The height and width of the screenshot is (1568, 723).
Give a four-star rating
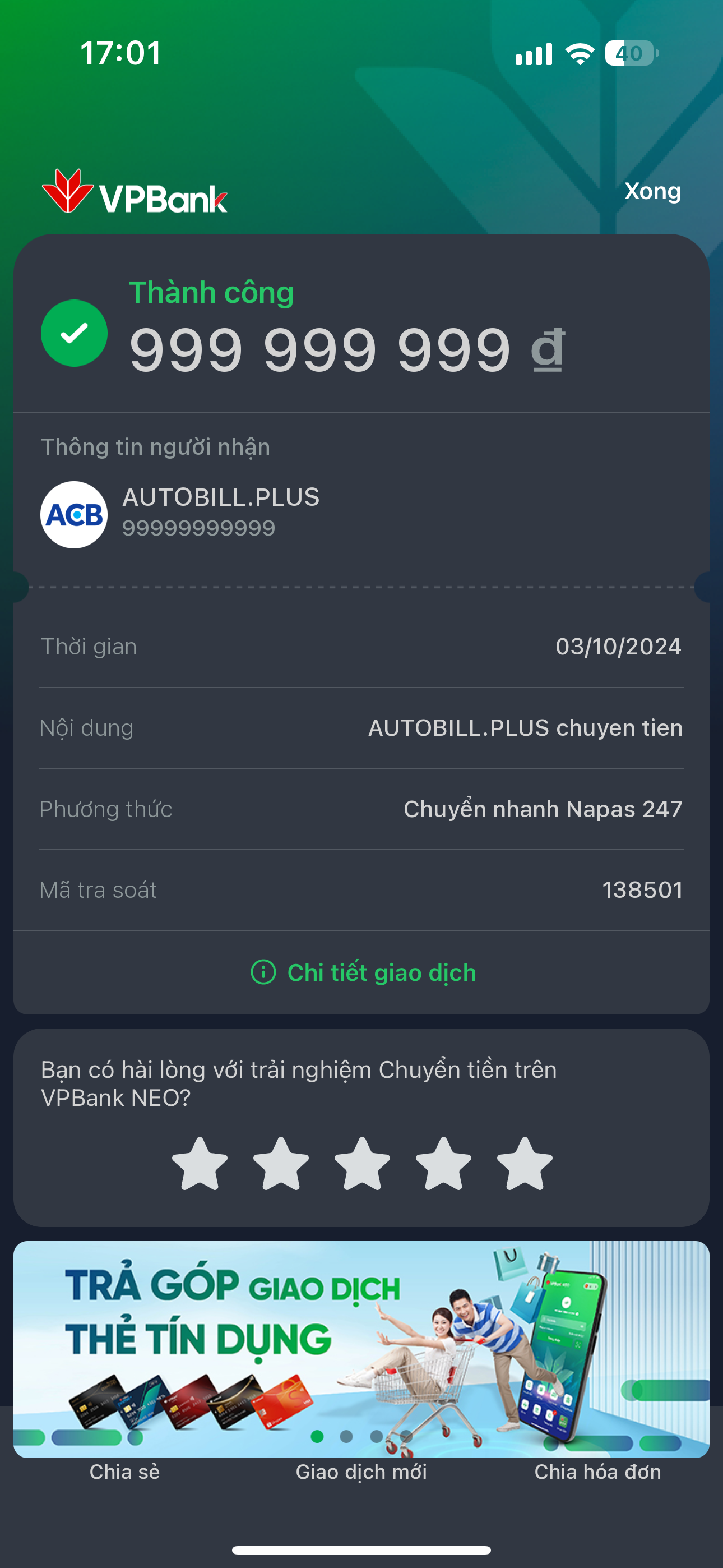pyautogui.click(x=443, y=1163)
